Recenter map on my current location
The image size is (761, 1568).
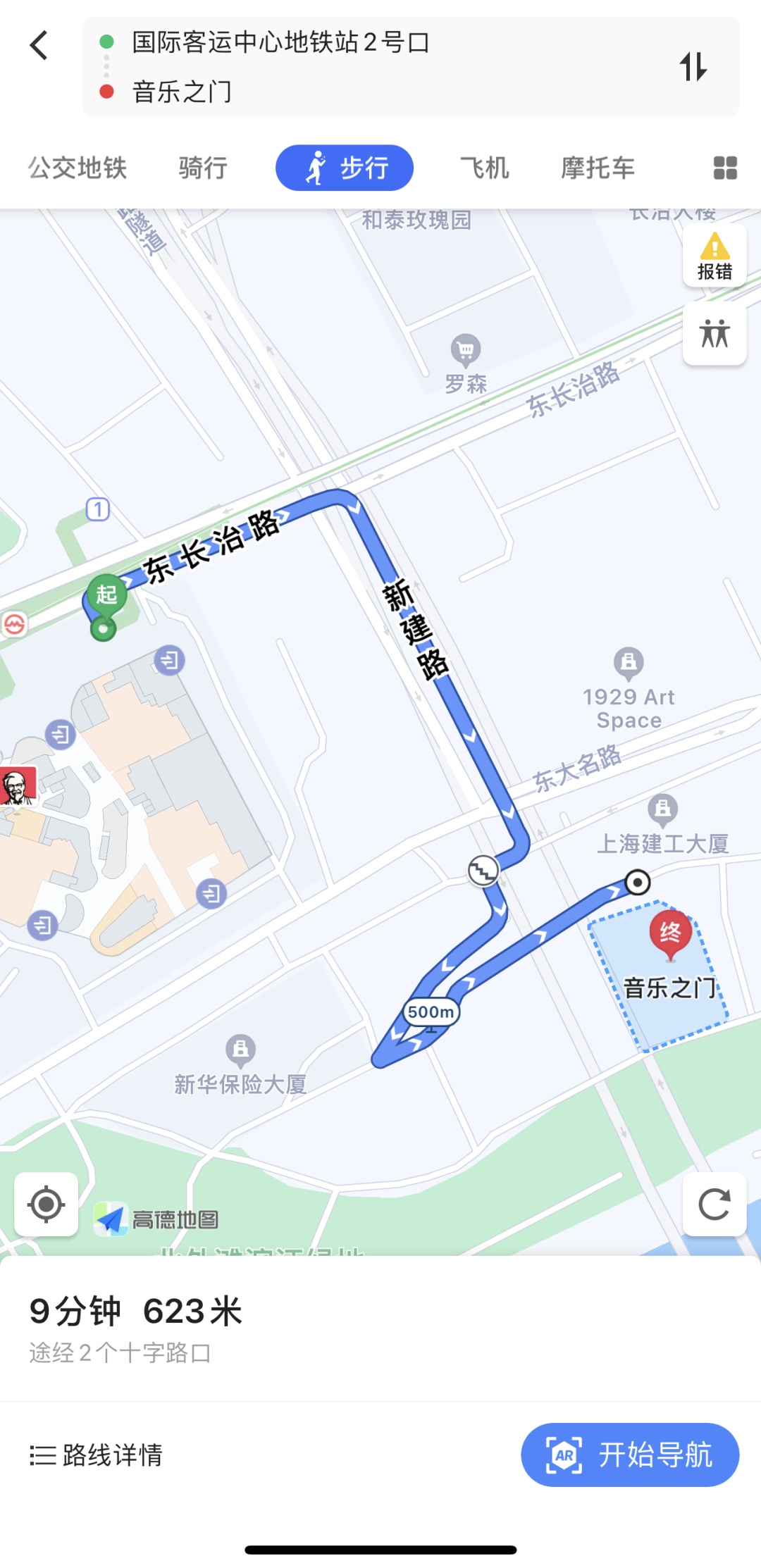coord(47,1204)
